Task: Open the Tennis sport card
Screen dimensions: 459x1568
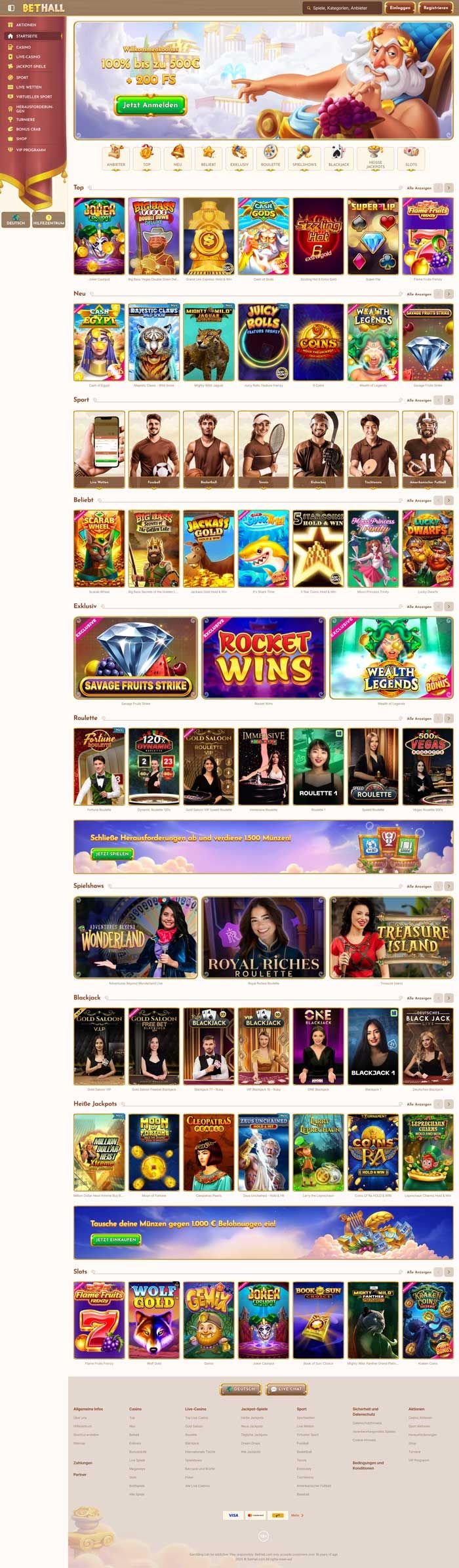Action: [263, 449]
